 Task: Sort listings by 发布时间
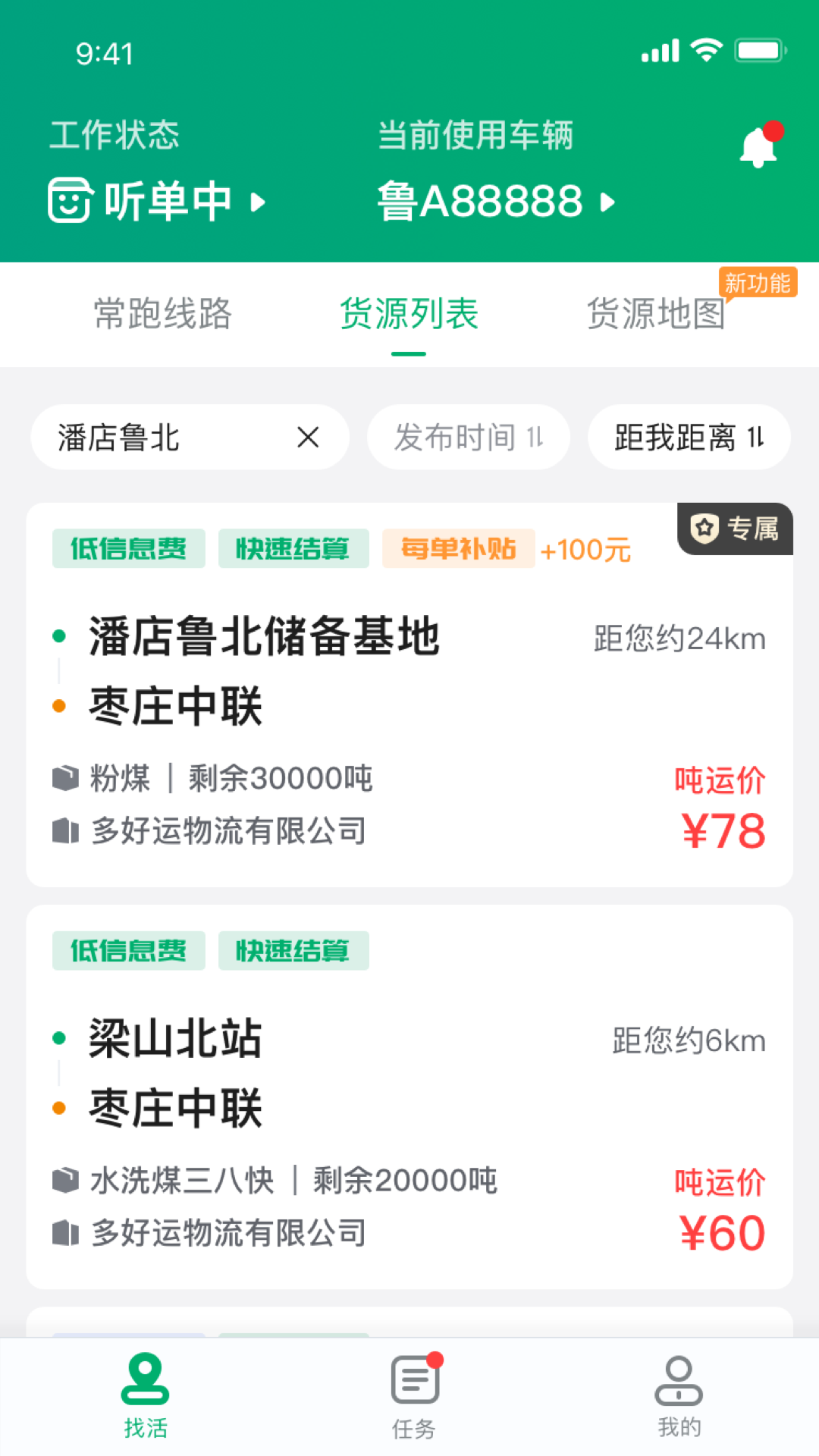[468, 438]
